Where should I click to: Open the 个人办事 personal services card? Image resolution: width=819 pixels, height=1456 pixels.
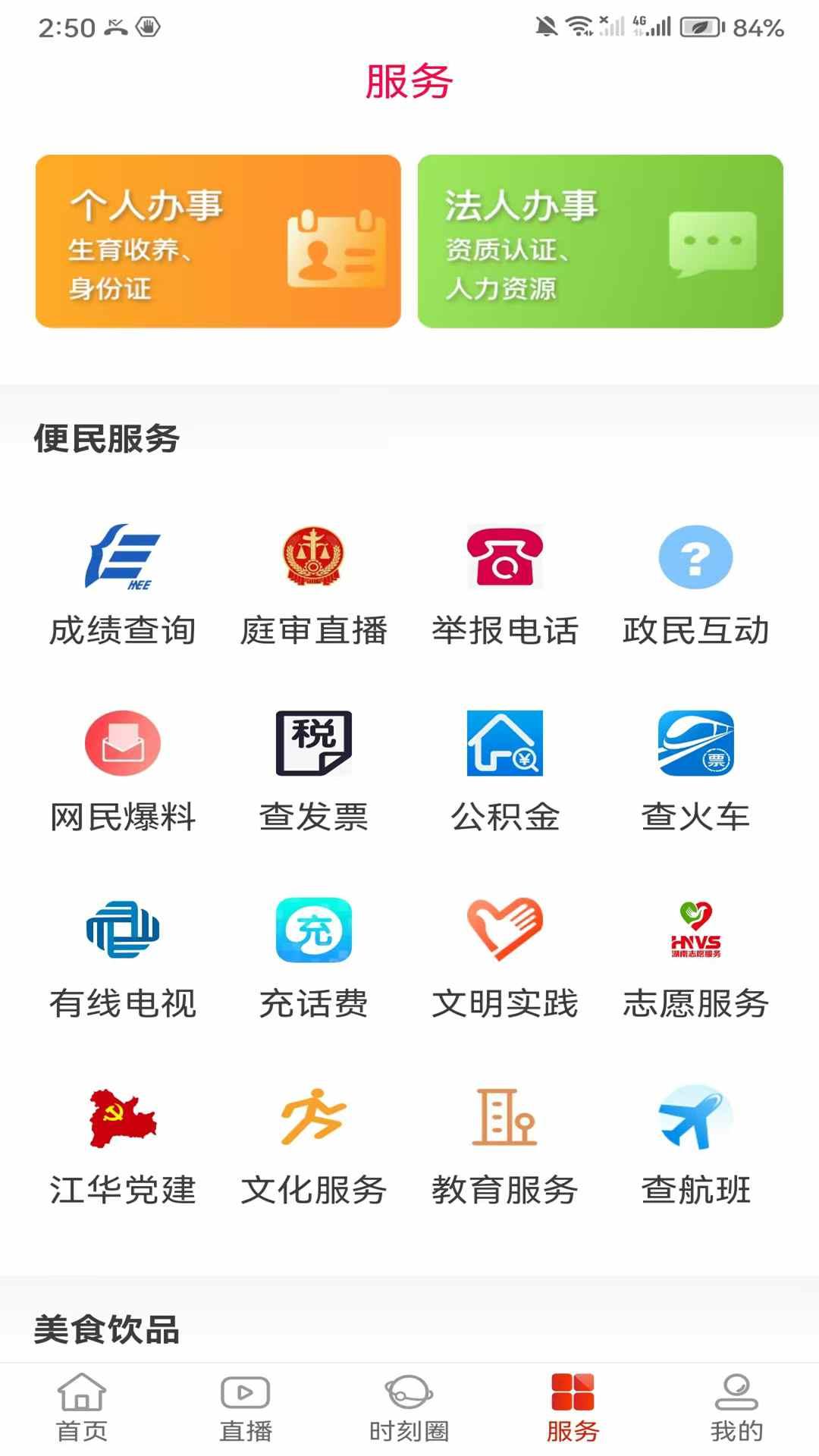pos(220,241)
